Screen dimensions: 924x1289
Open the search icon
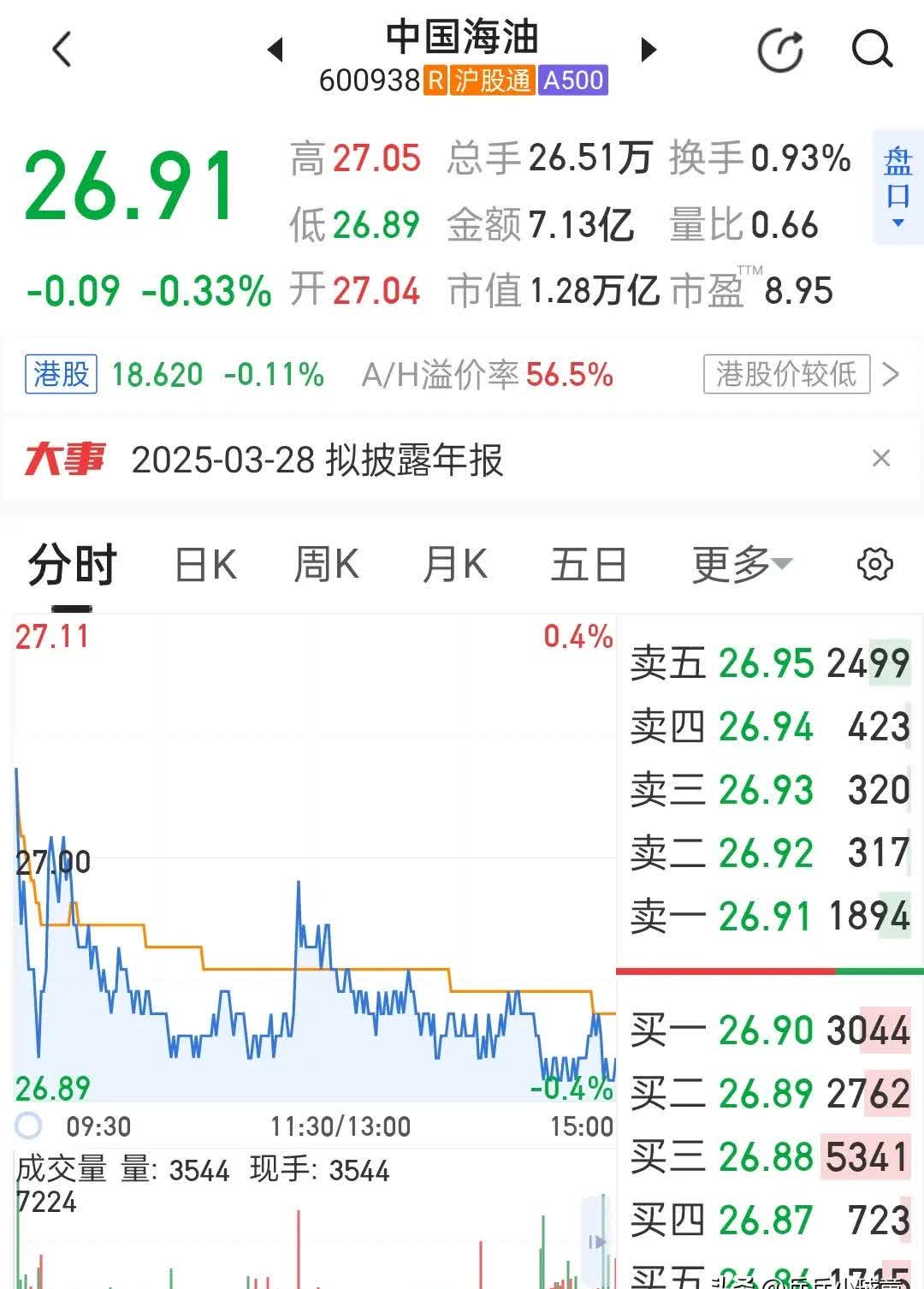(871, 49)
